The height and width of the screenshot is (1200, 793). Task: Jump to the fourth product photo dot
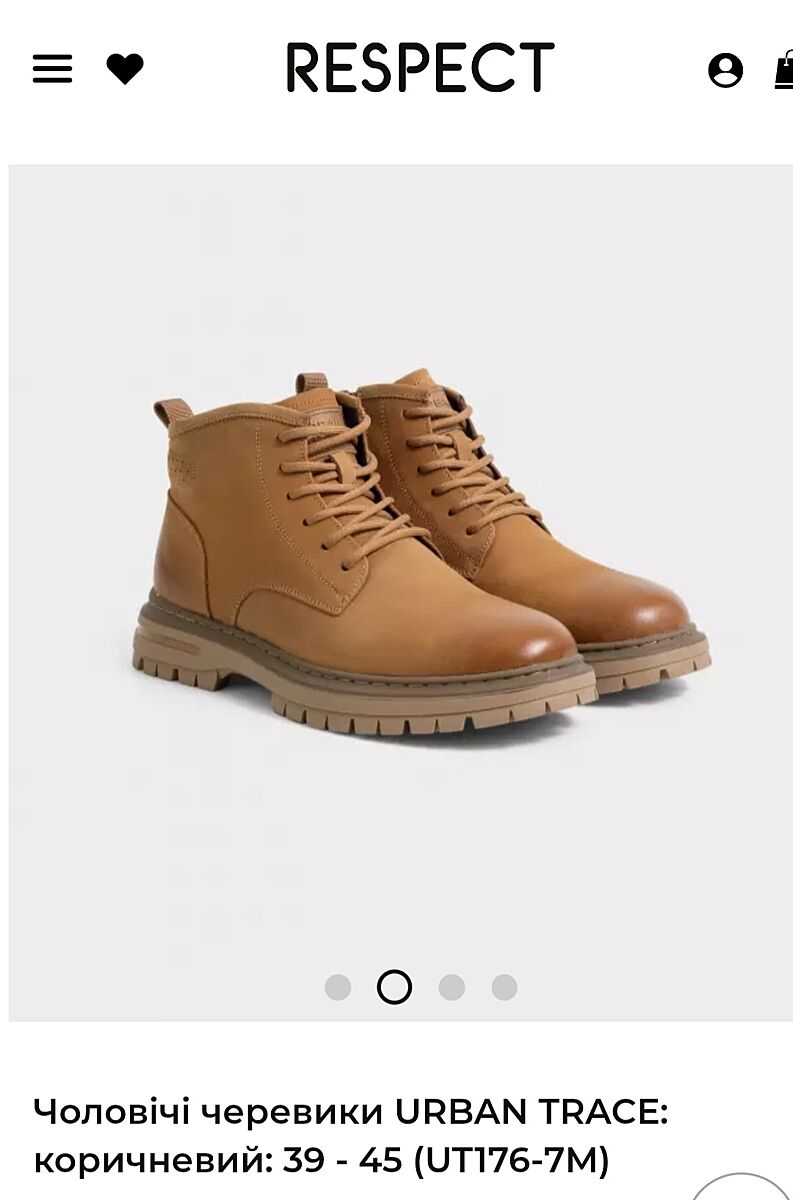pyautogui.click(x=504, y=988)
